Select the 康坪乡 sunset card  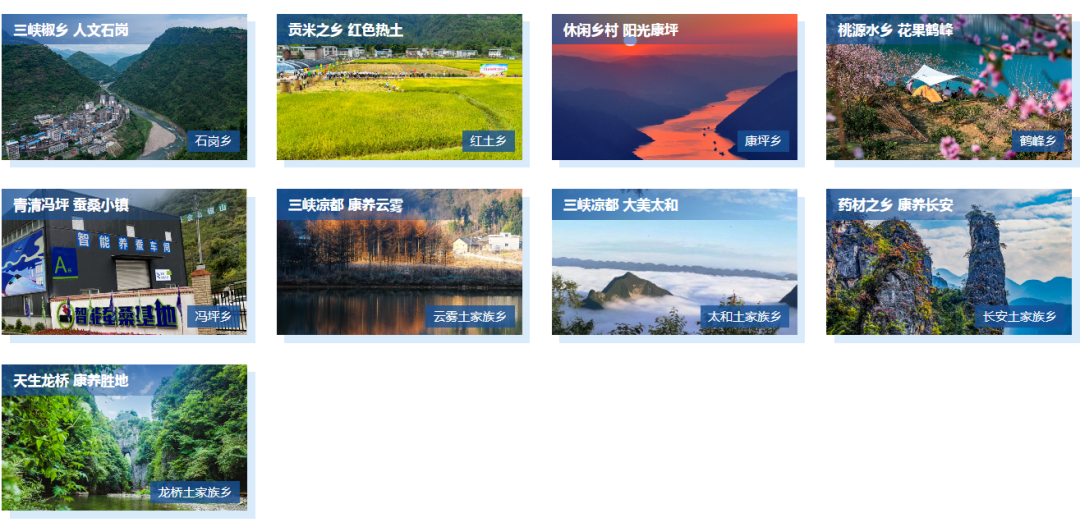click(674, 87)
